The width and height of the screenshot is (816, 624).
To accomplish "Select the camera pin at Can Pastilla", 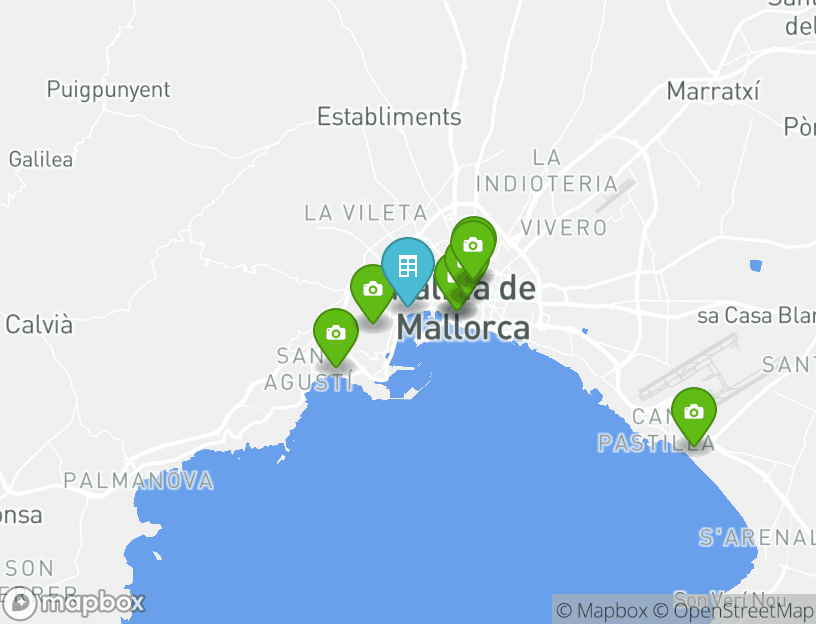I will pos(693,412).
